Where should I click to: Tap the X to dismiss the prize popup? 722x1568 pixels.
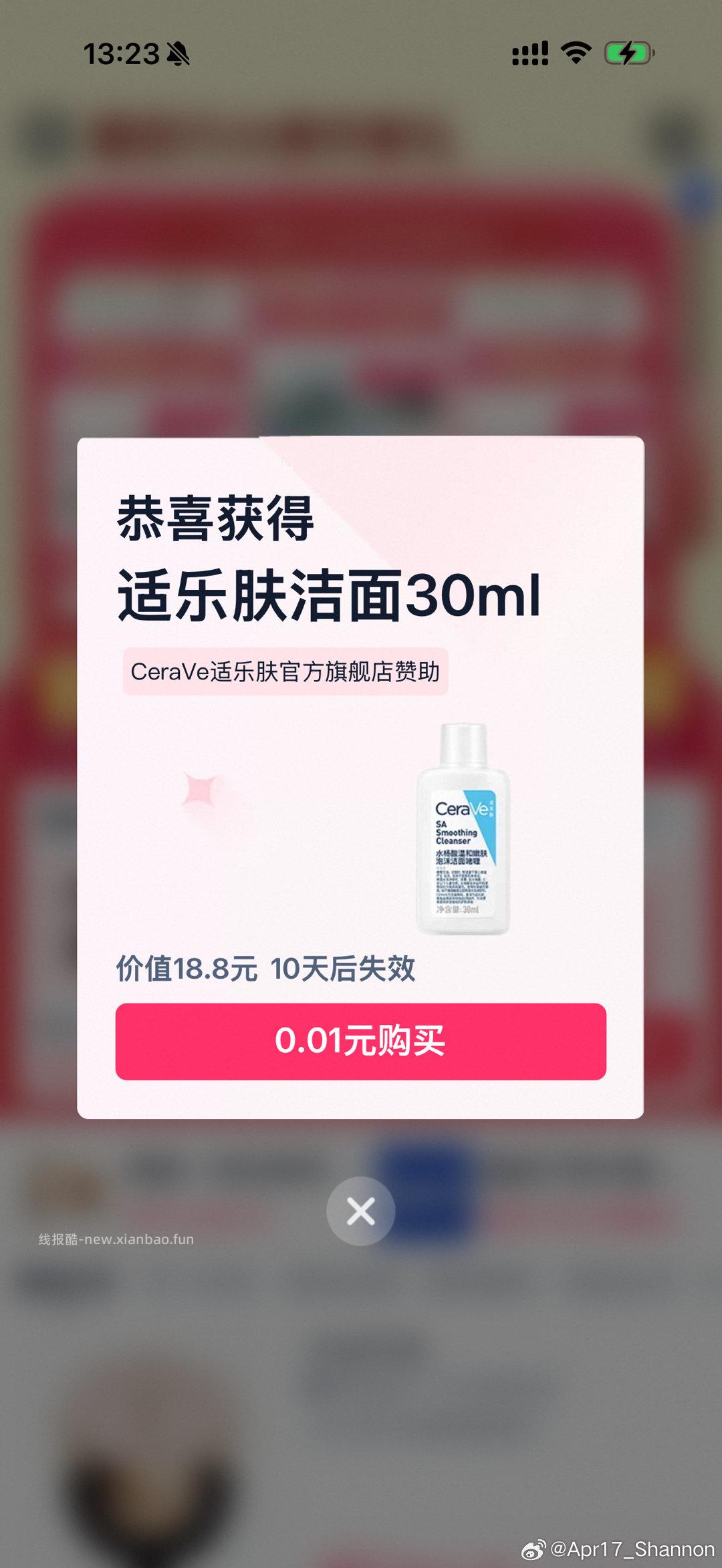[x=361, y=1211]
